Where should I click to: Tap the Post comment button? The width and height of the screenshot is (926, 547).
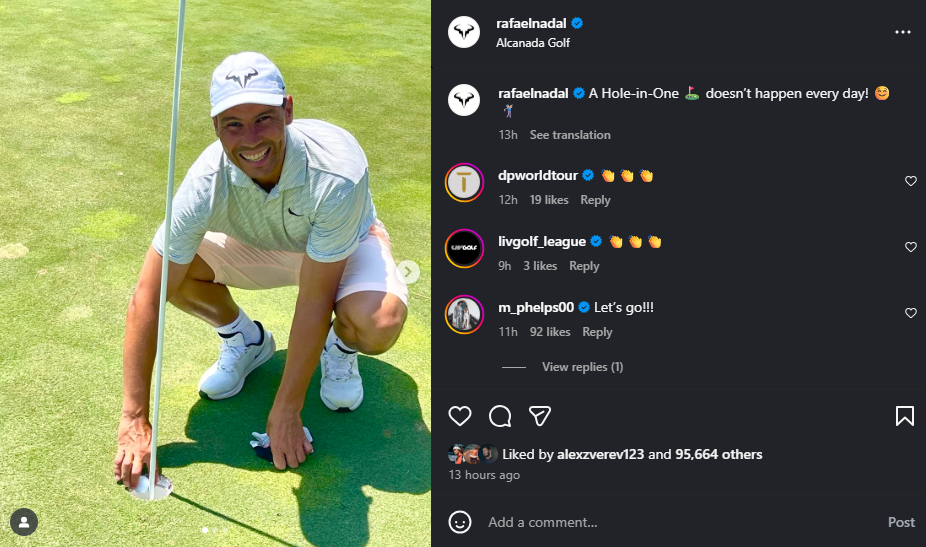[901, 522]
